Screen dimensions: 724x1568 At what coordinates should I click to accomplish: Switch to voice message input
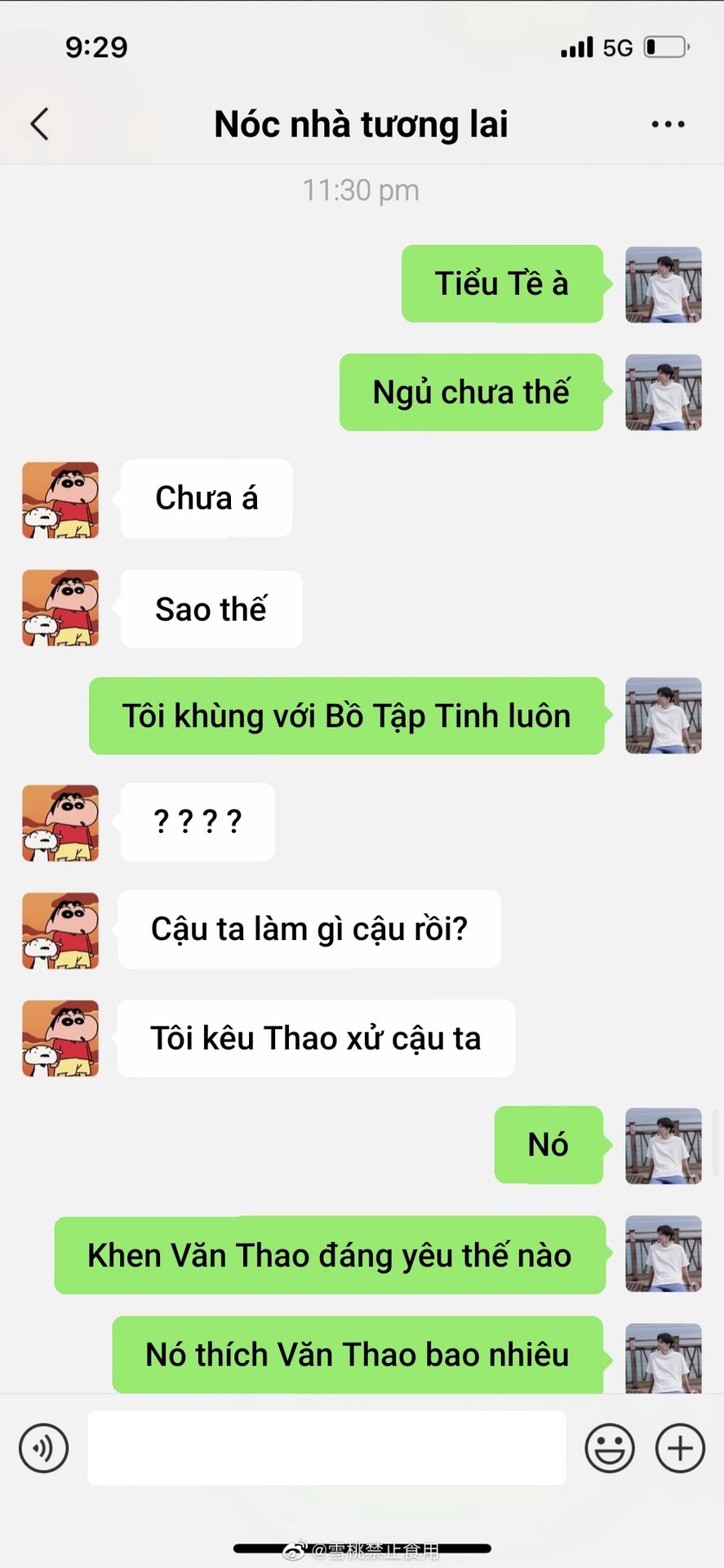click(x=43, y=1448)
